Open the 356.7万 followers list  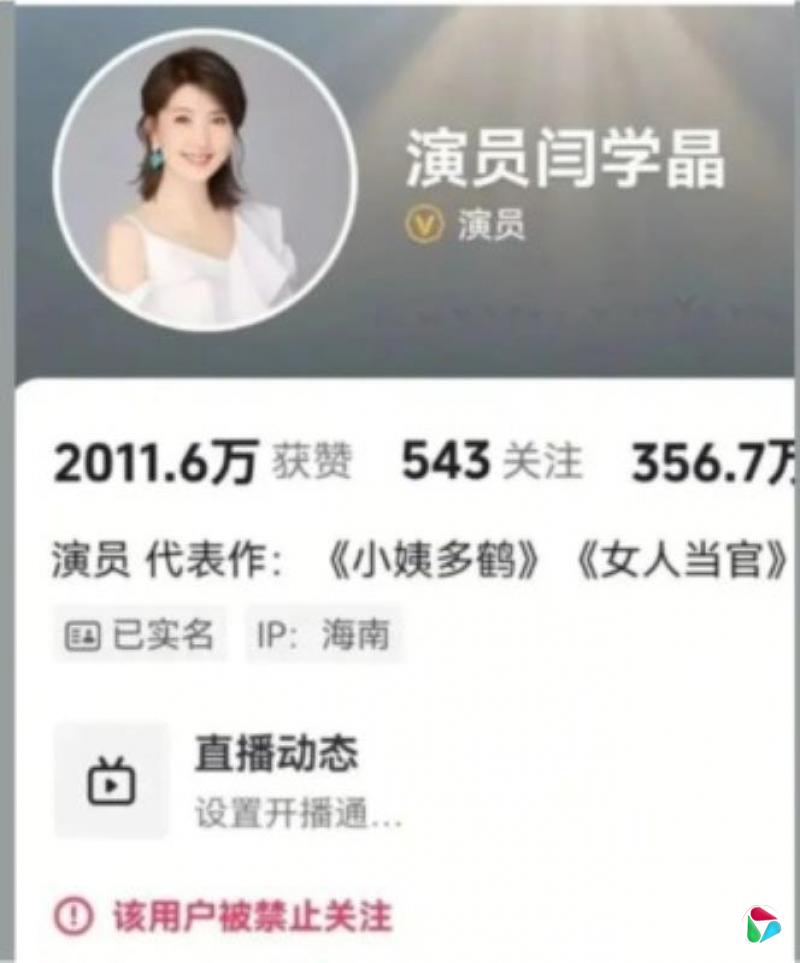point(715,462)
